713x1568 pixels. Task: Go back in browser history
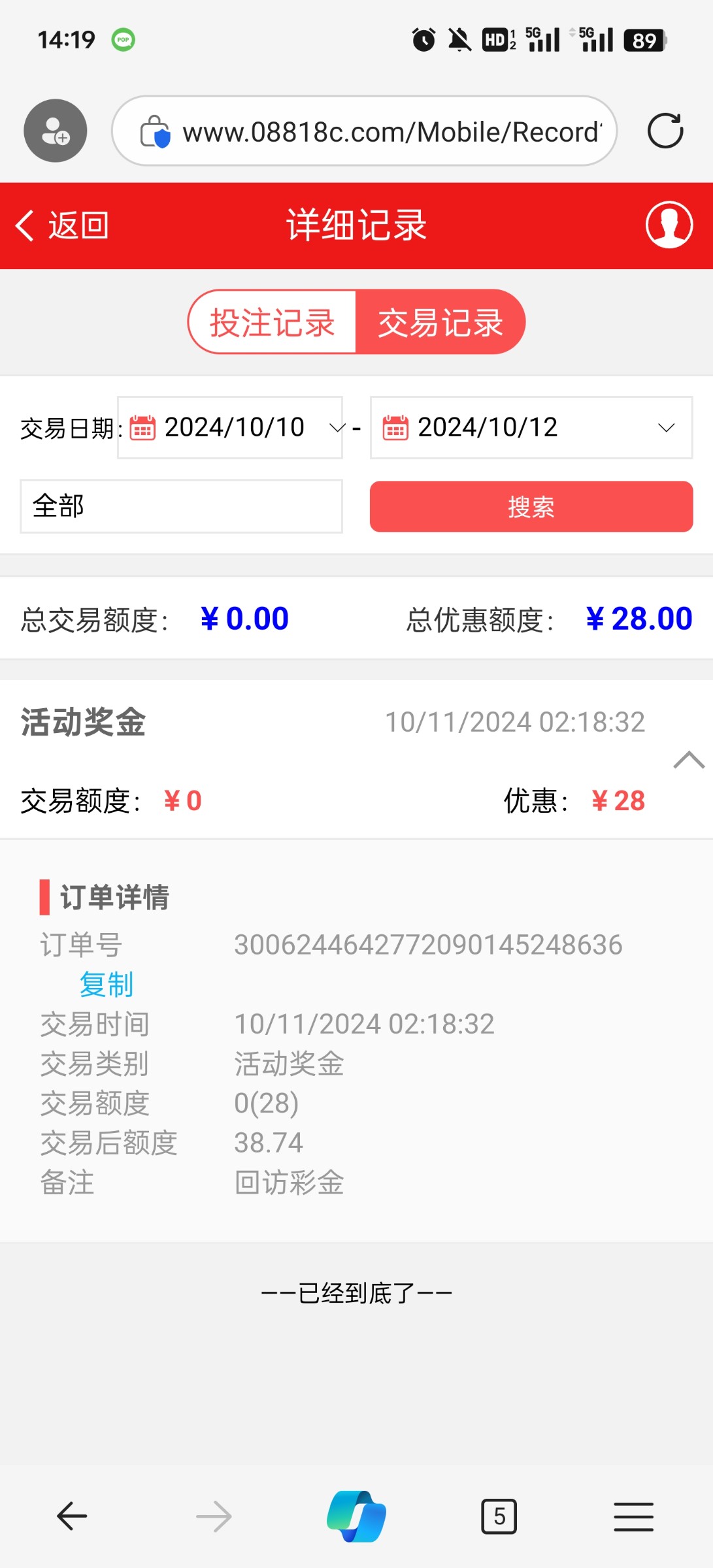pyautogui.click(x=72, y=1516)
